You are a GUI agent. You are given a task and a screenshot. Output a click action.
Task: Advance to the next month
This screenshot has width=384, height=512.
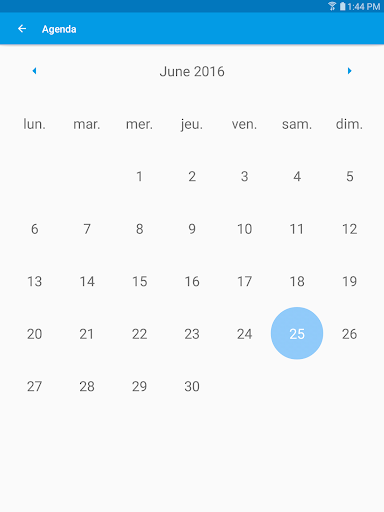click(349, 71)
